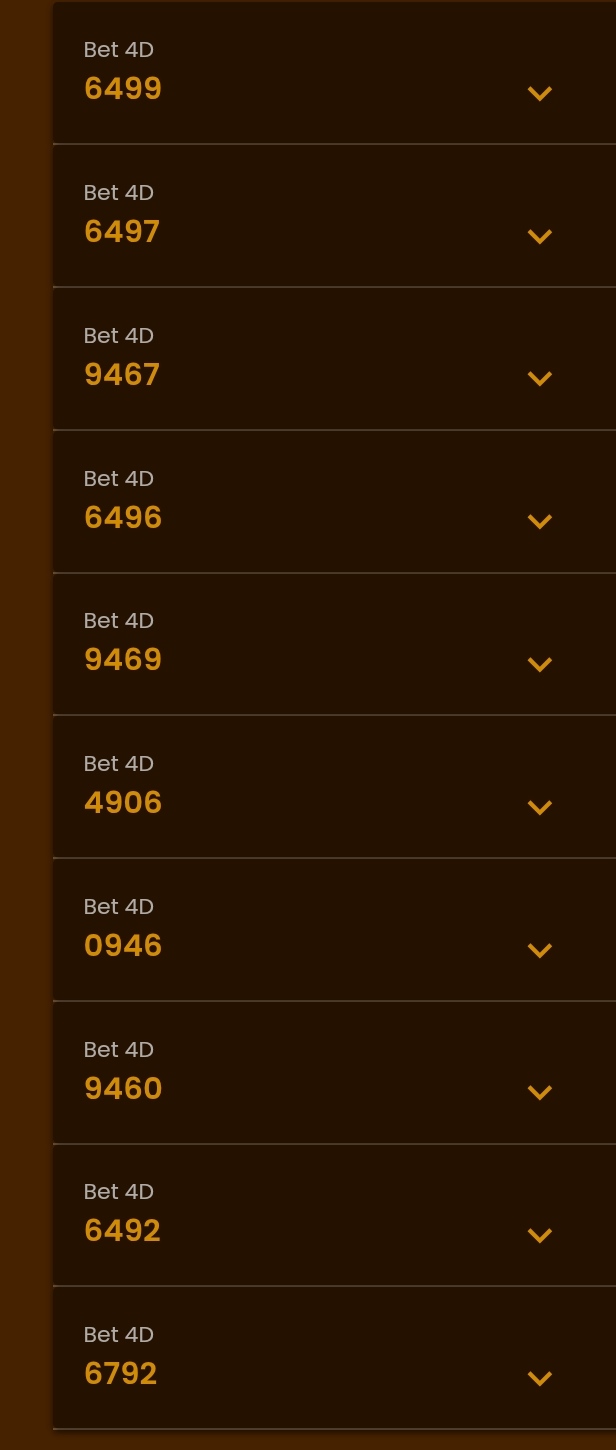Expand the Bet 4D 4906 row

click(x=539, y=807)
